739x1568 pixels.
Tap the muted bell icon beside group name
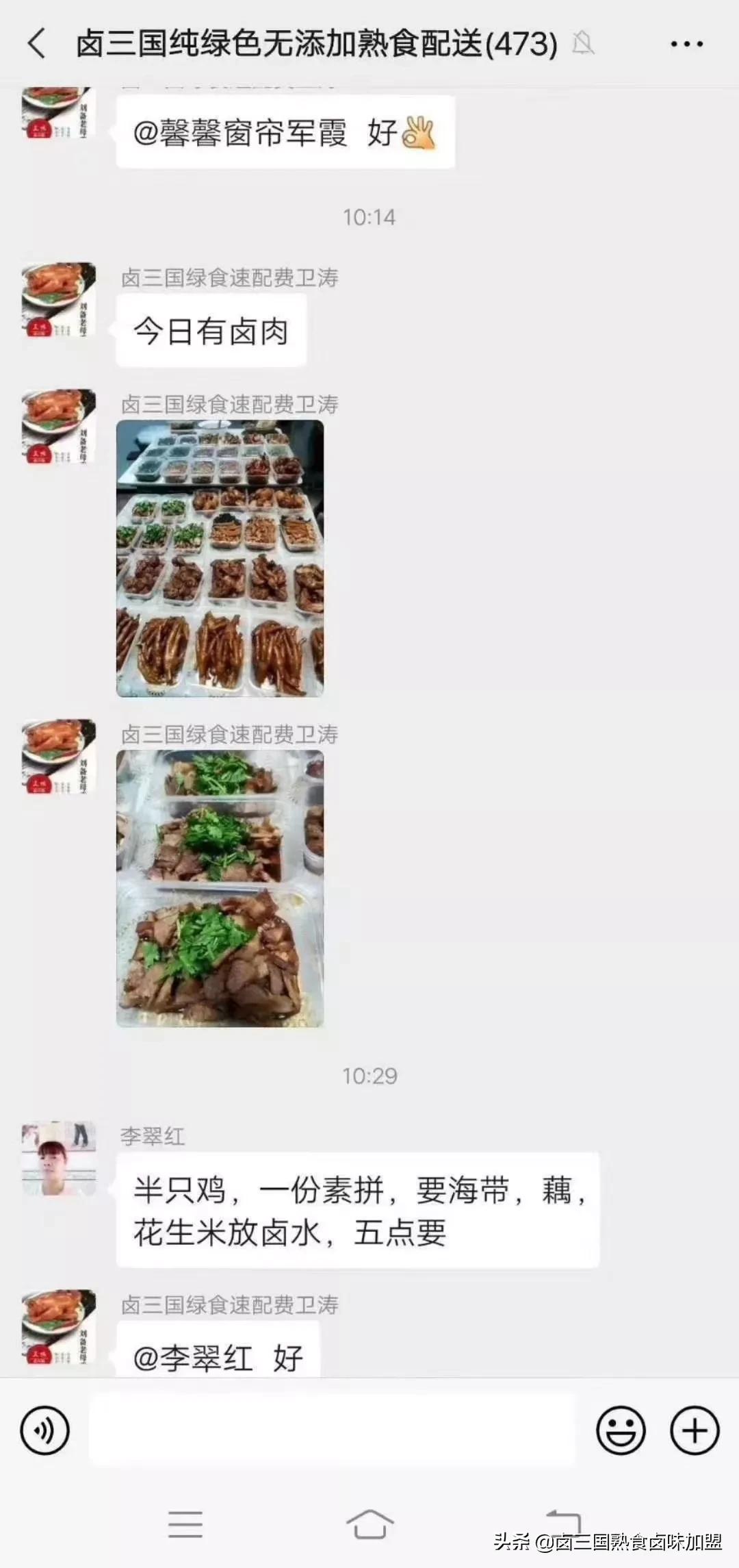click(583, 43)
